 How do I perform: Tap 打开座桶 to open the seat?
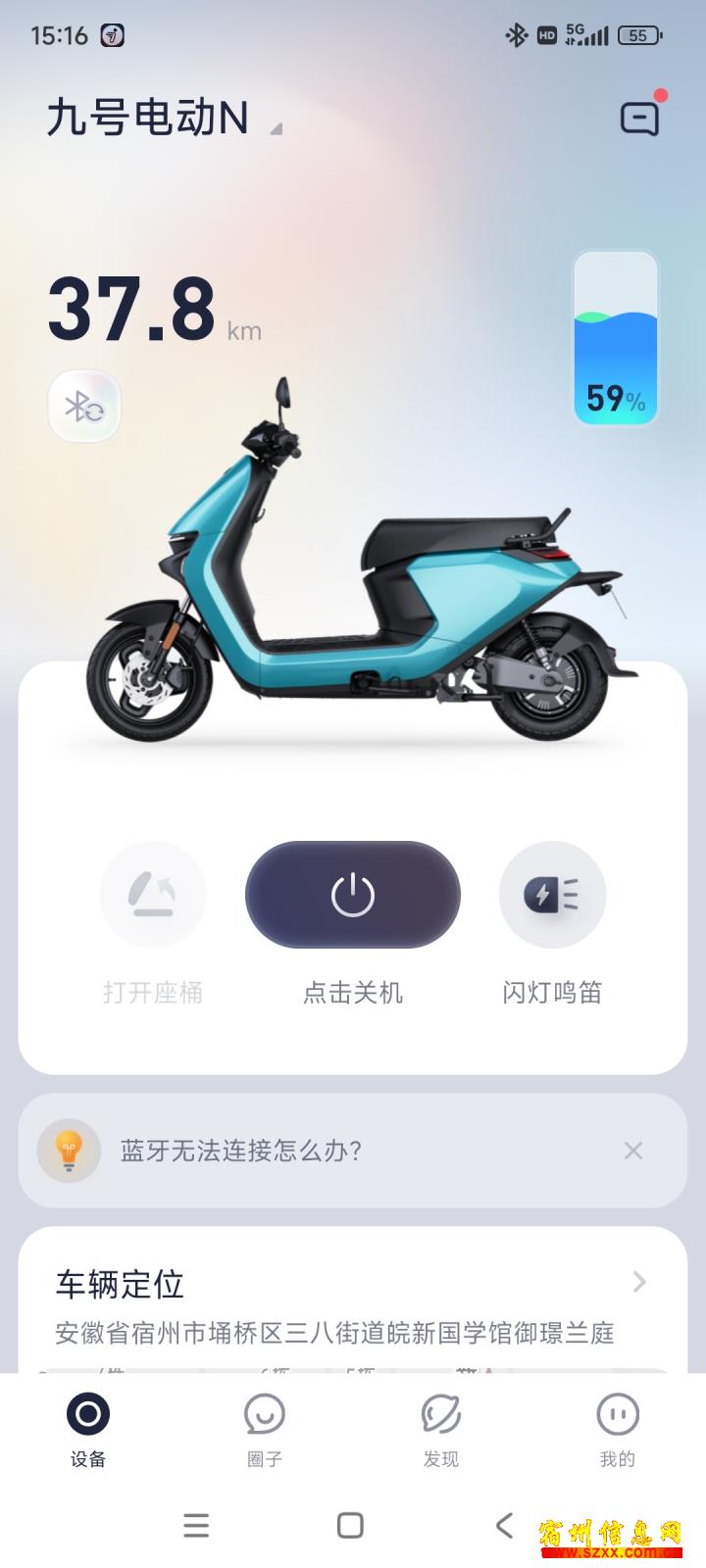tap(153, 895)
